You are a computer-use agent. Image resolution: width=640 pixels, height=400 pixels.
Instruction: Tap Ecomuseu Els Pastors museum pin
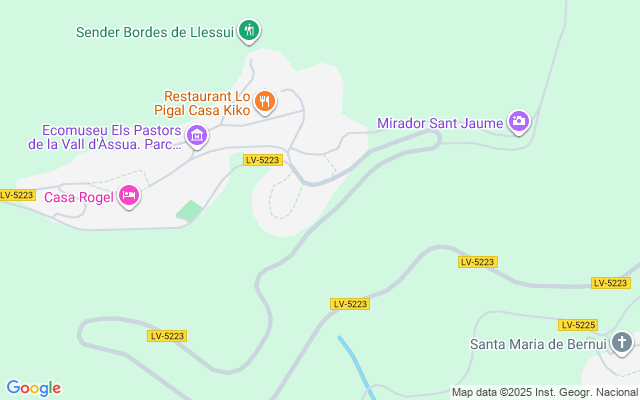[x=196, y=135]
